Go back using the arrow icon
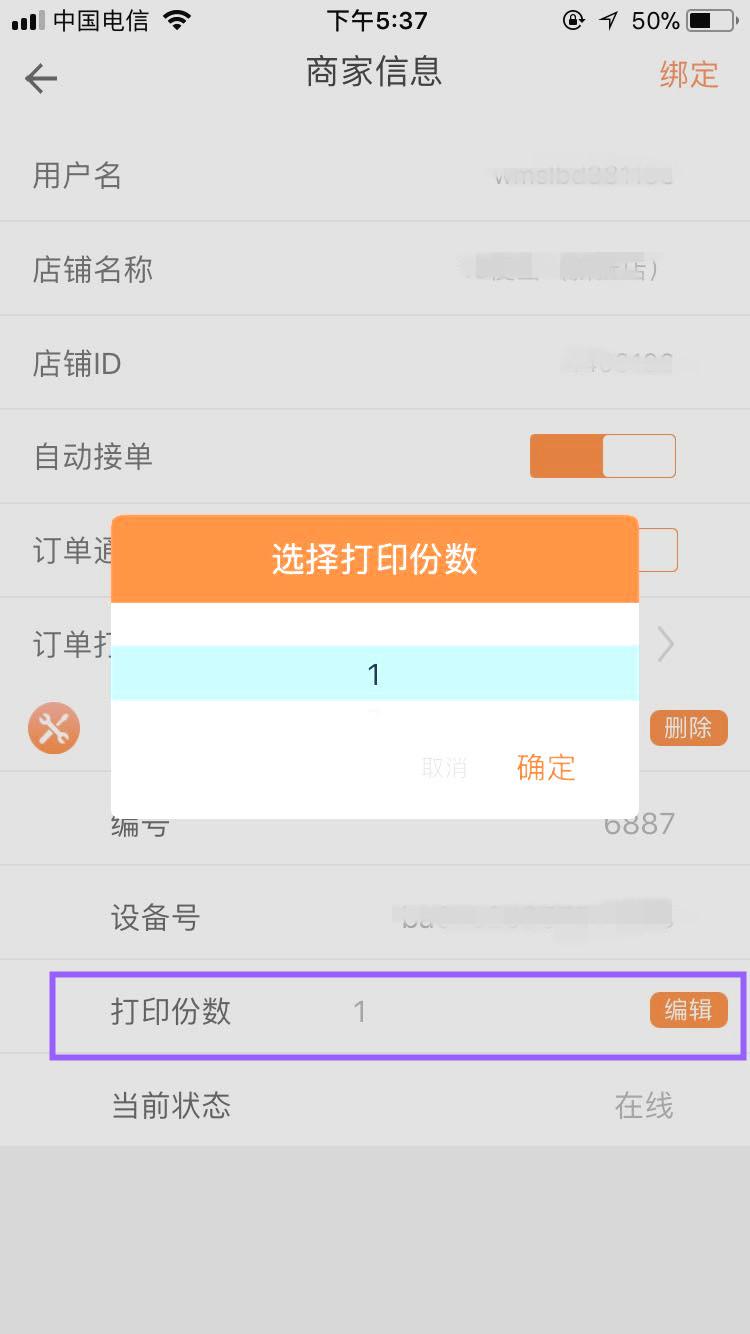 (x=41, y=77)
